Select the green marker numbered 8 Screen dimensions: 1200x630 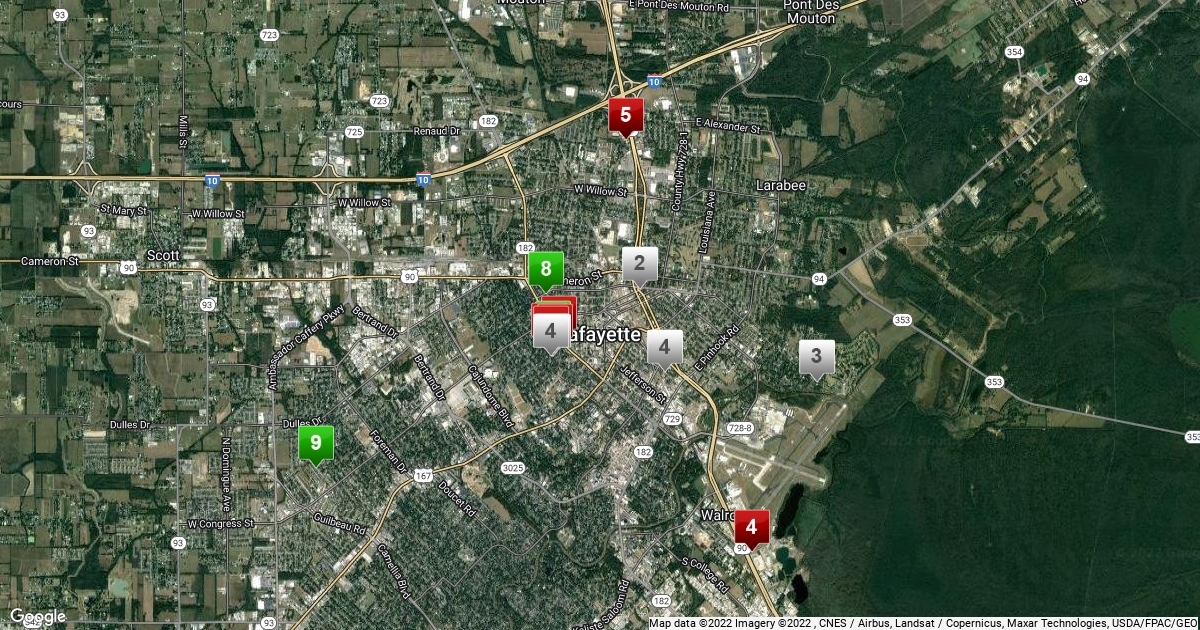tap(546, 269)
